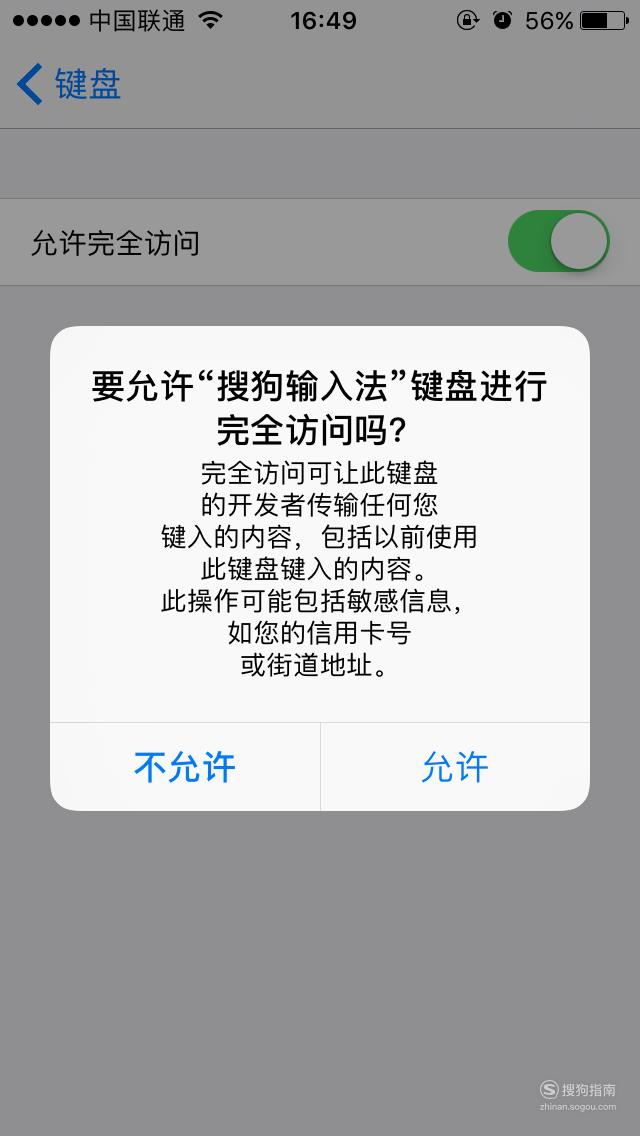Toggle the 允许完全访问 switch
This screenshot has height=1136, width=640.
pyautogui.click(x=559, y=241)
